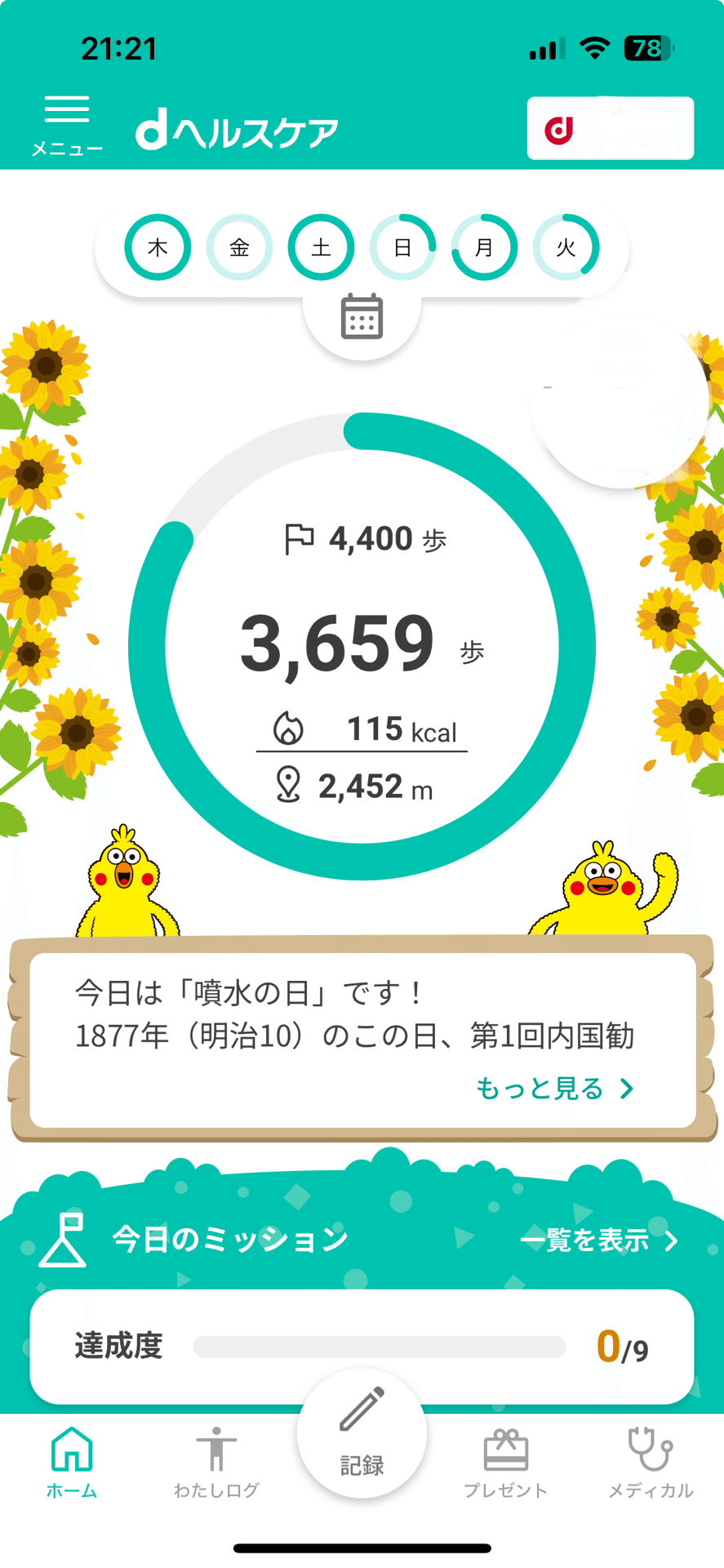Select 日 in the weekday tracker
Image resolution: width=724 pixels, height=1568 pixels.
click(x=402, y=247)
